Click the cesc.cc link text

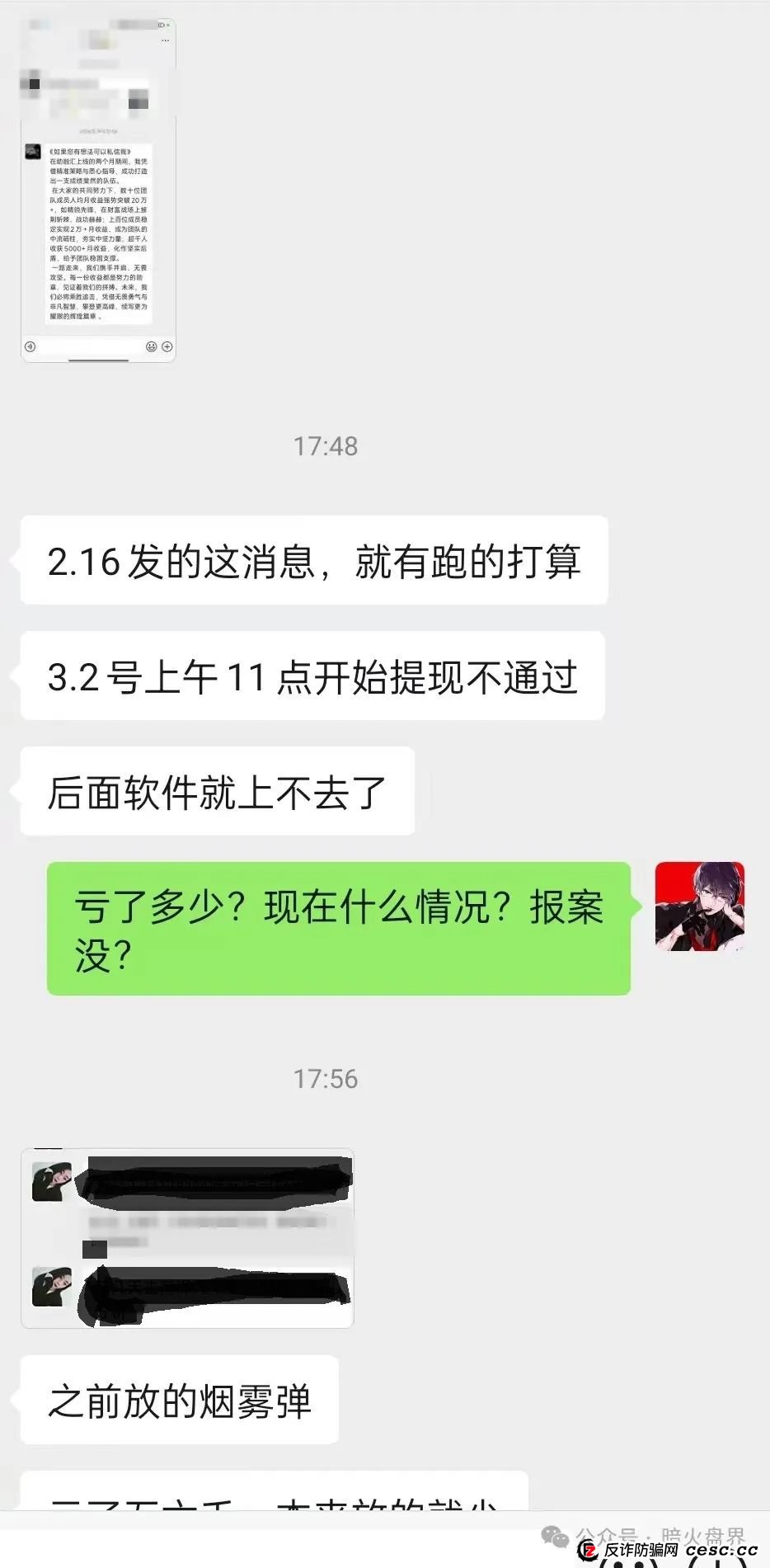click(721, 1551)
